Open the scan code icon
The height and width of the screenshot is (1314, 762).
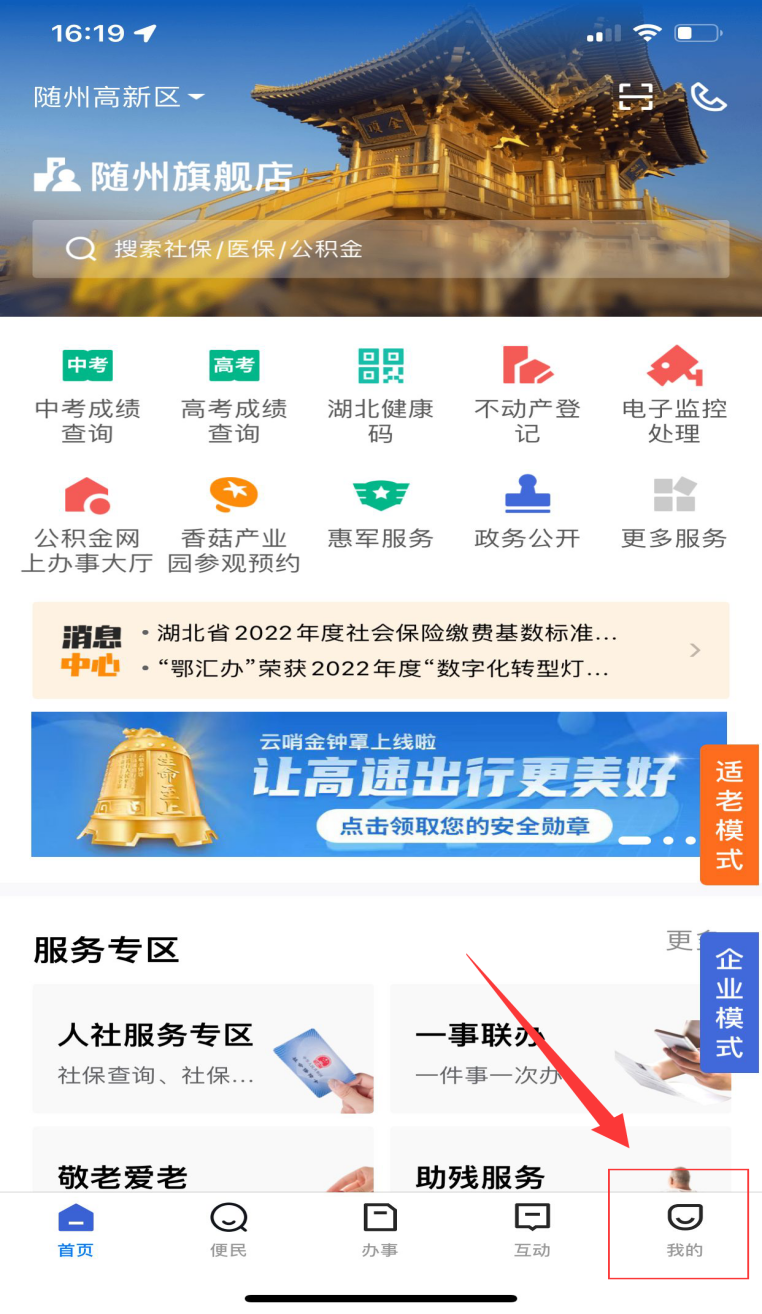(636, 97)
